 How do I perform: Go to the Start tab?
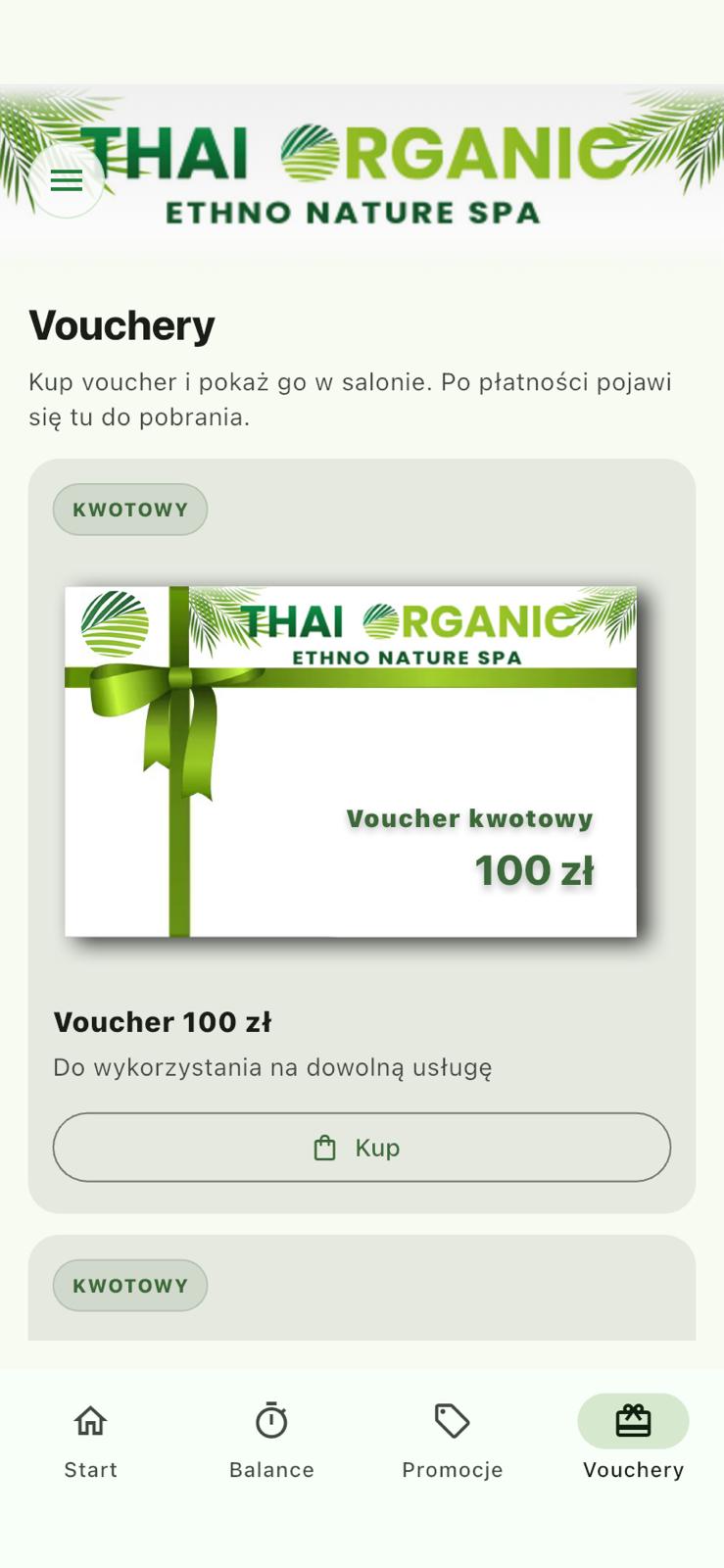click(x=91, y=1440)
